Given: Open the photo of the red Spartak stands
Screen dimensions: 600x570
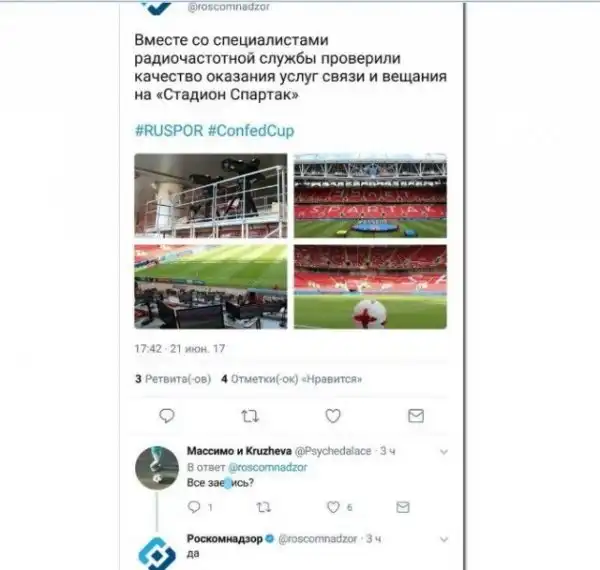Looking at the screenshot, I should 369,195.
